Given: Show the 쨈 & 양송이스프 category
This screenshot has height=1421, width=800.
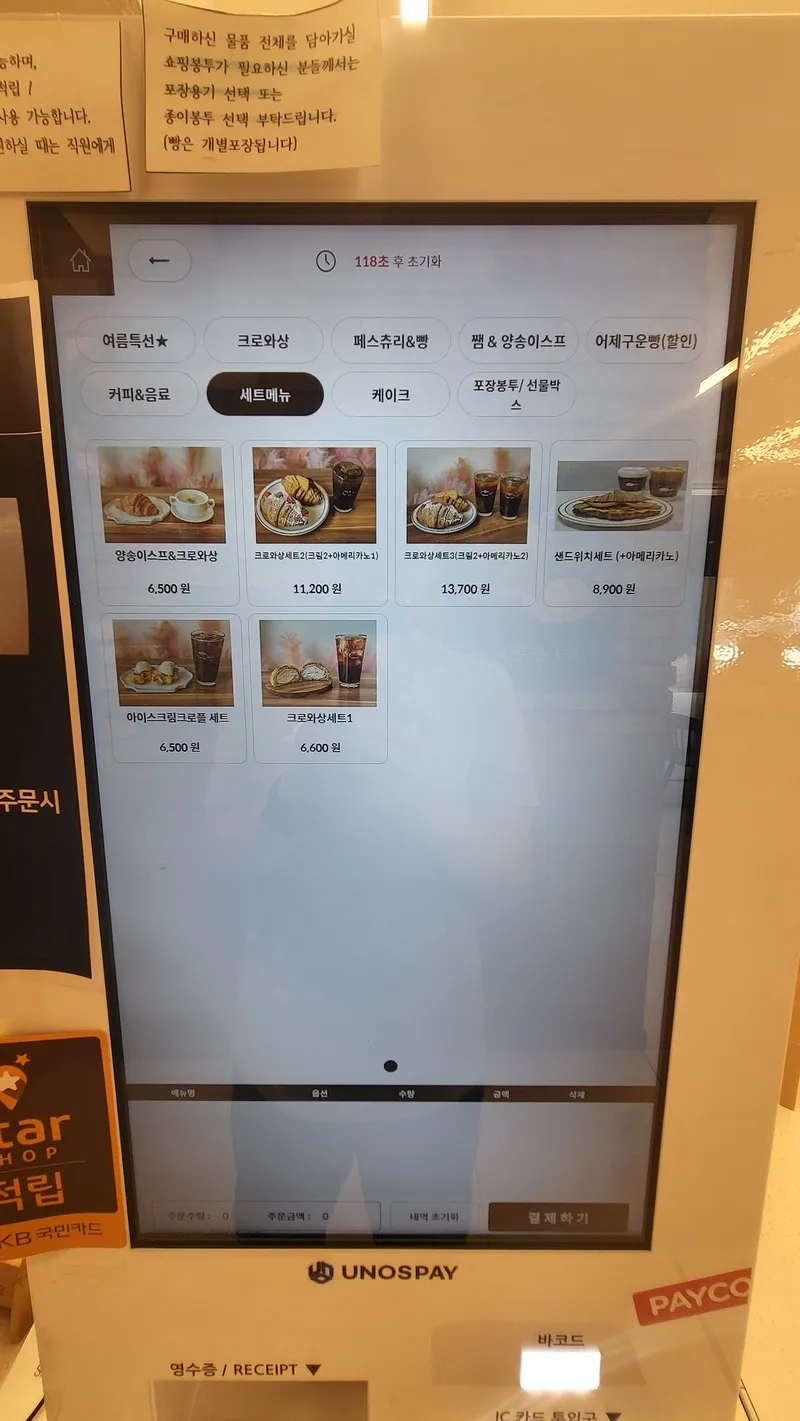Looking at the screenshot, I should pos(518,341).
